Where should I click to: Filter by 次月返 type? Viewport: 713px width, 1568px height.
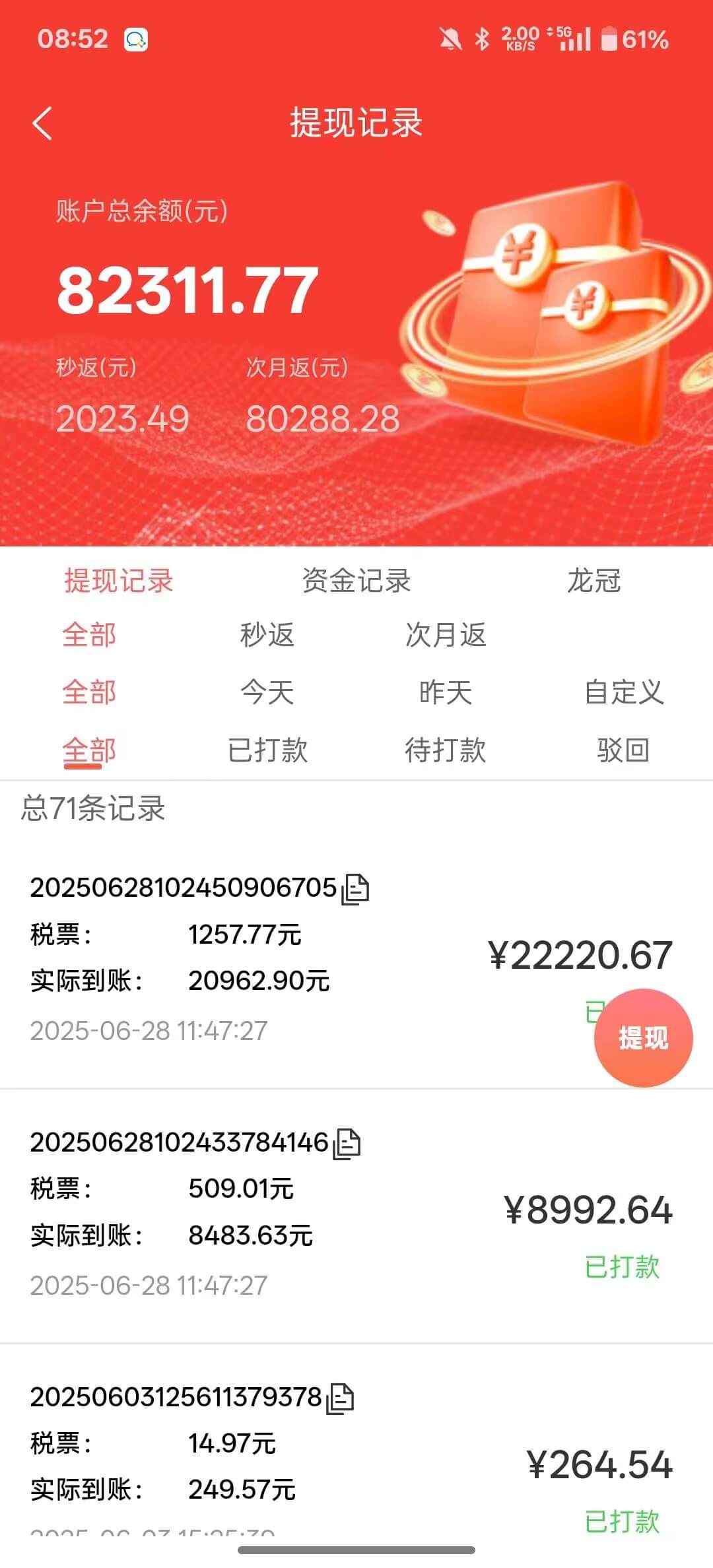pyautogui.click(x=446, y=635)
